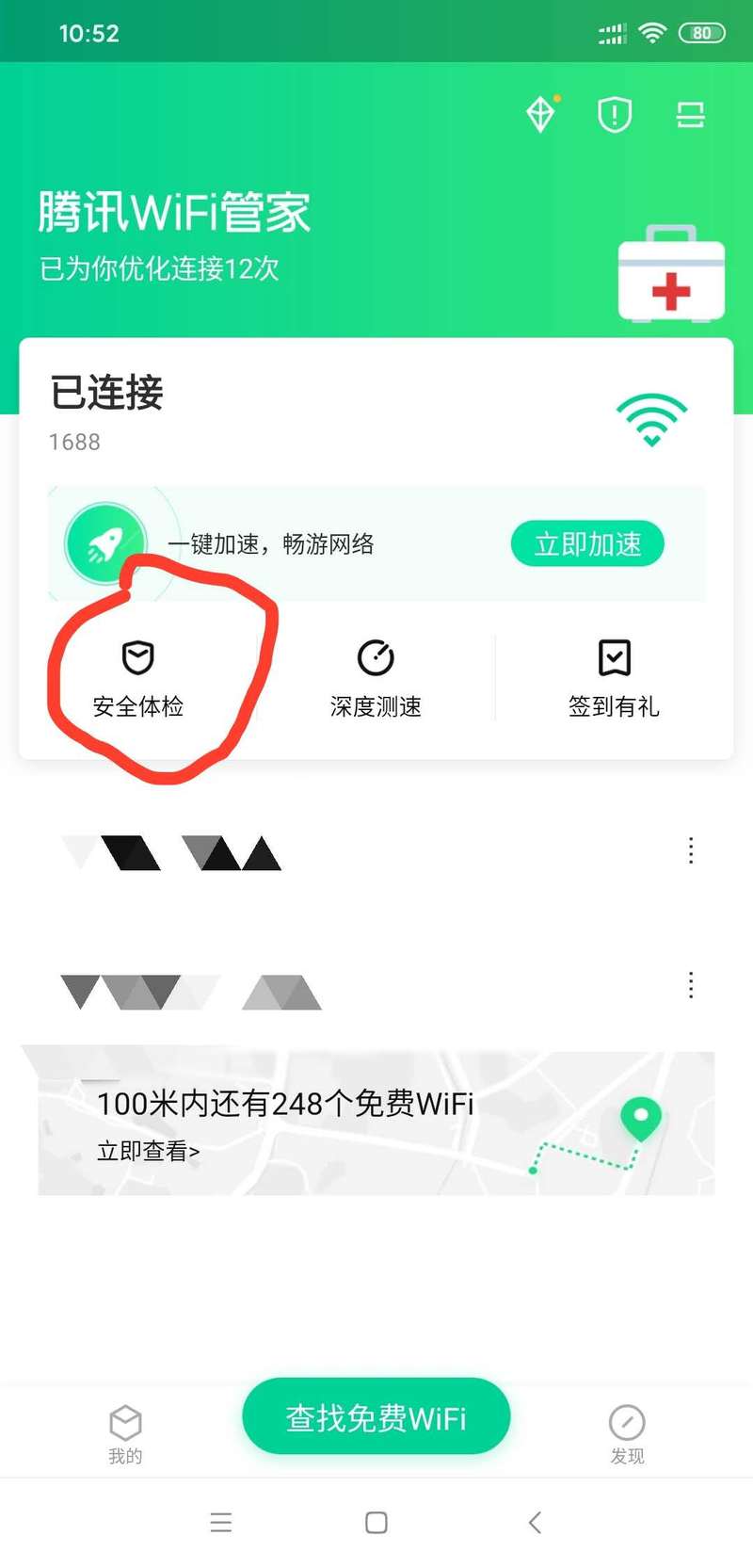Expand 立即查看 to view nearby WiFi

(149, 1150)
